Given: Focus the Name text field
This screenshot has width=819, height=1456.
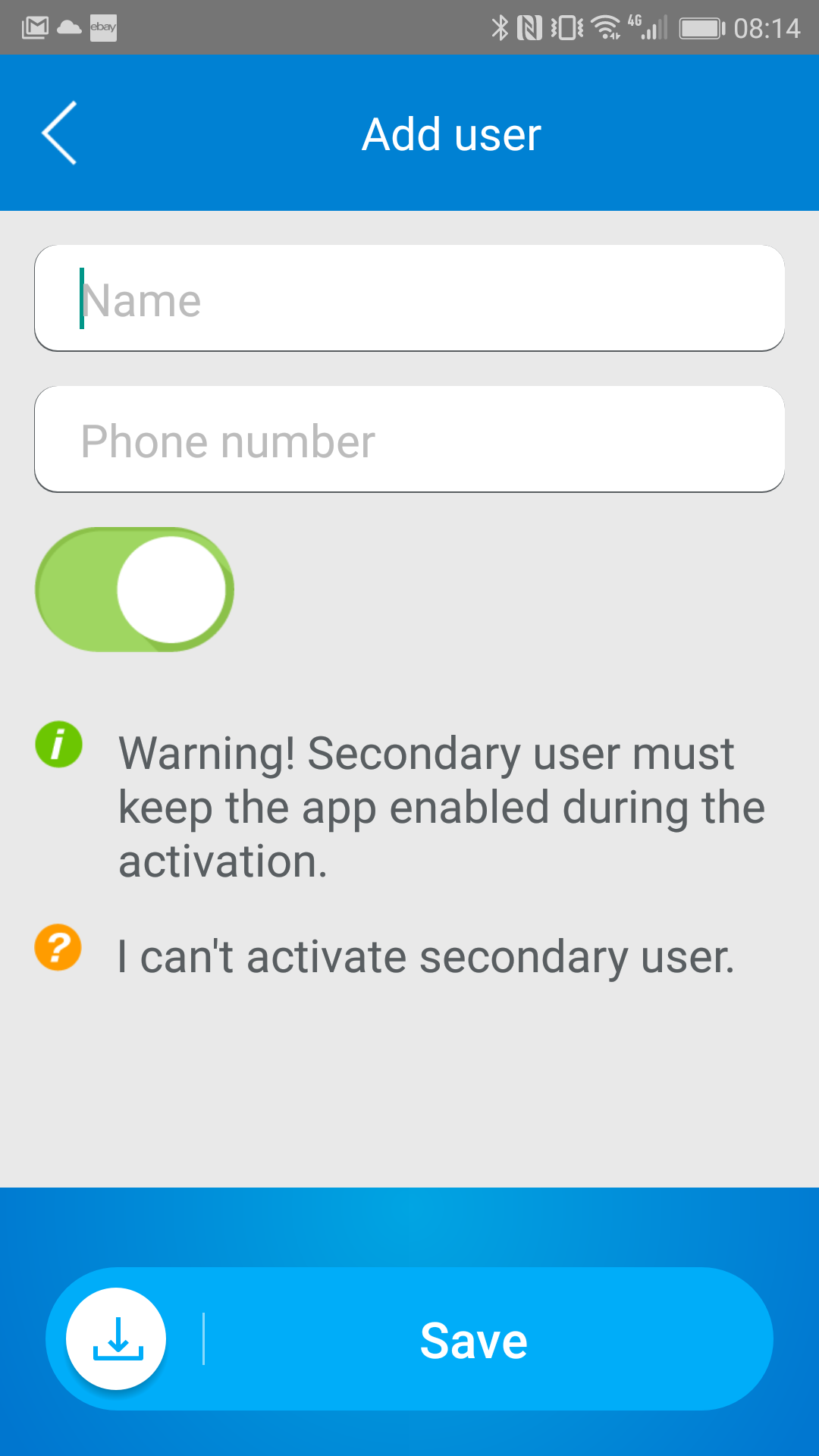Looking at the screenshot, I should [409, 298].
